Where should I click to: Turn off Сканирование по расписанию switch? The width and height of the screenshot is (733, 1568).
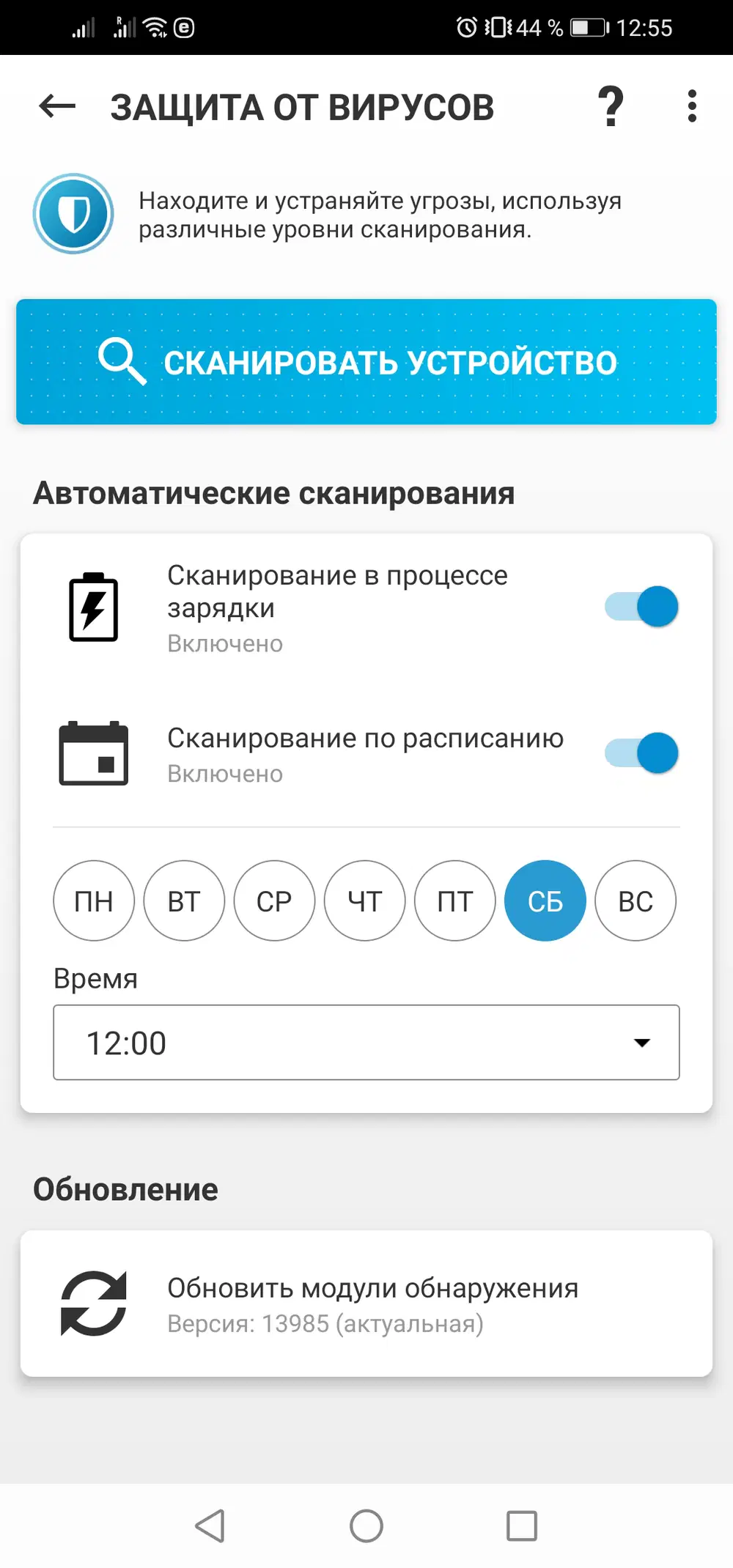(641, 753)
